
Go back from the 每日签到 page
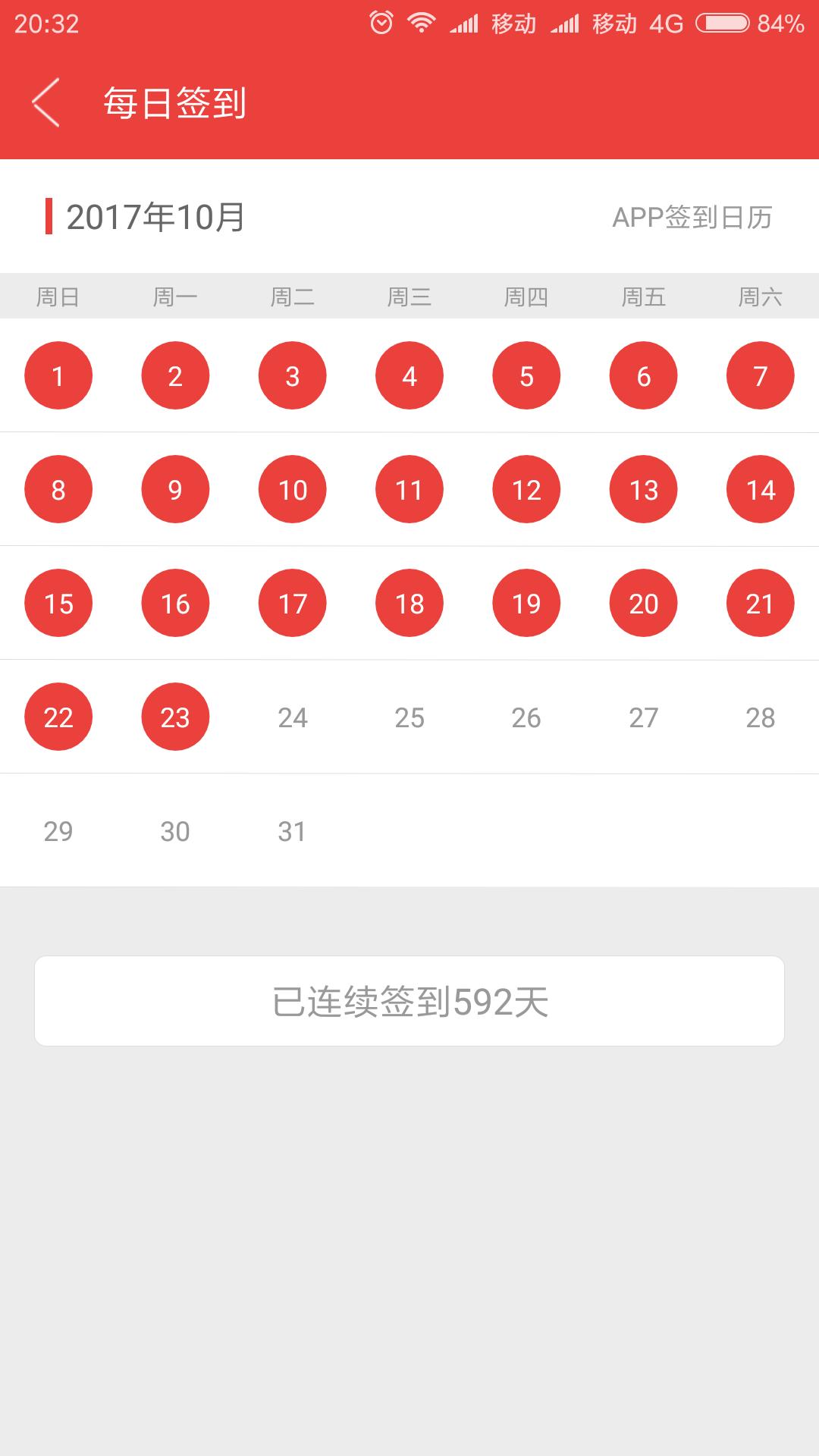pos(45,102)
